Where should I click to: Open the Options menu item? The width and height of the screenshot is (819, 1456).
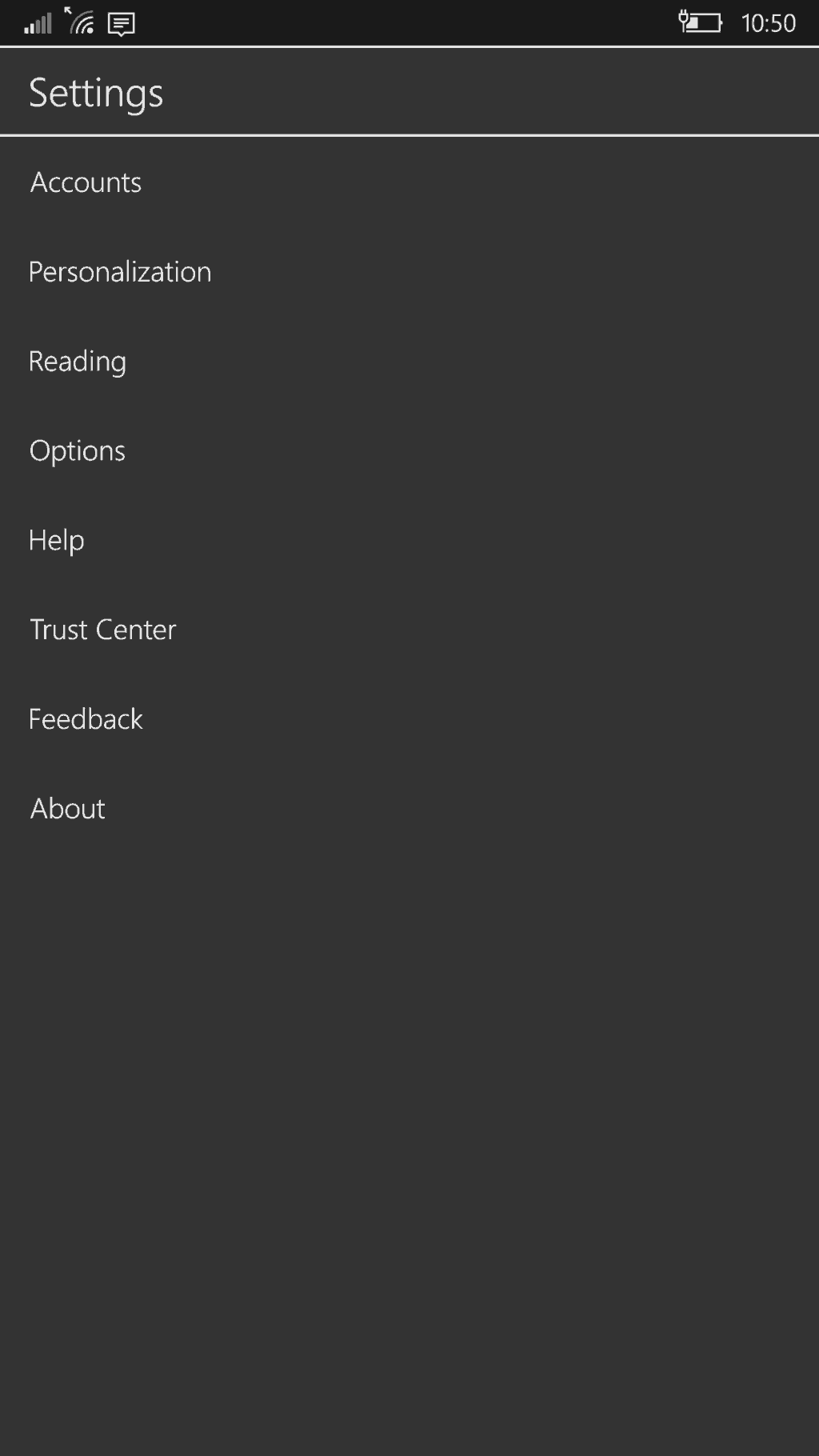pos(409,451)
